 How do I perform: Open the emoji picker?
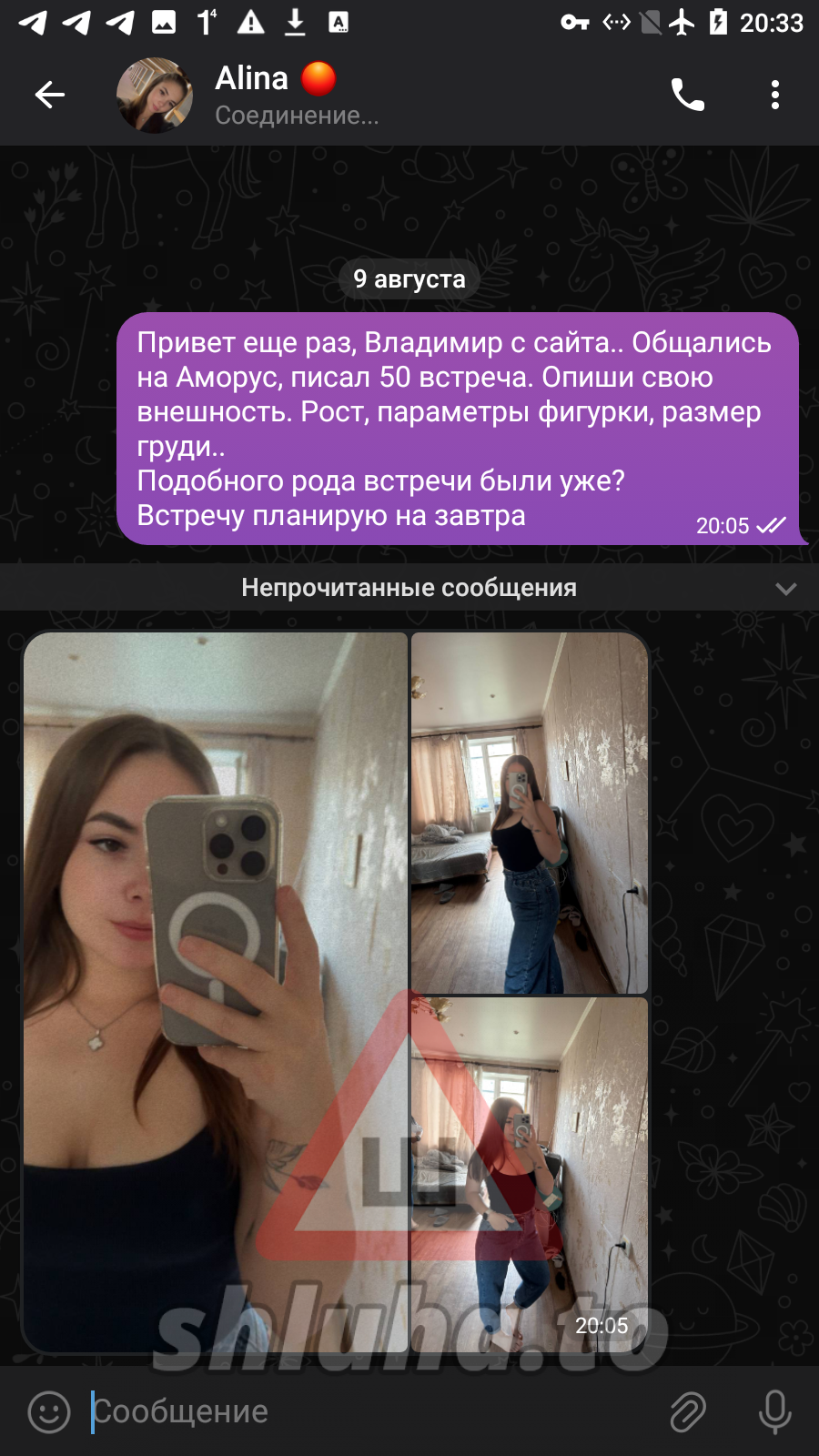pos(49,1411)
